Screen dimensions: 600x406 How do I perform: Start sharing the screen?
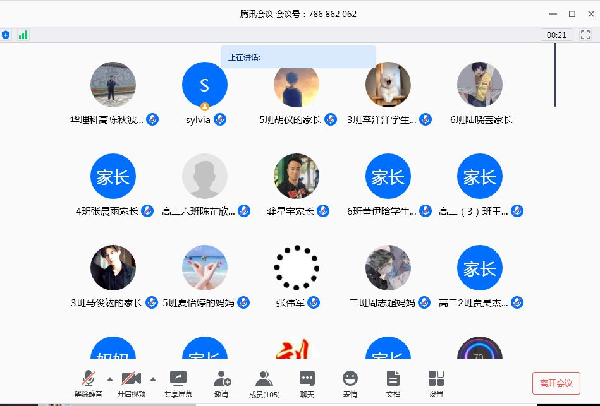coord(179,379)
